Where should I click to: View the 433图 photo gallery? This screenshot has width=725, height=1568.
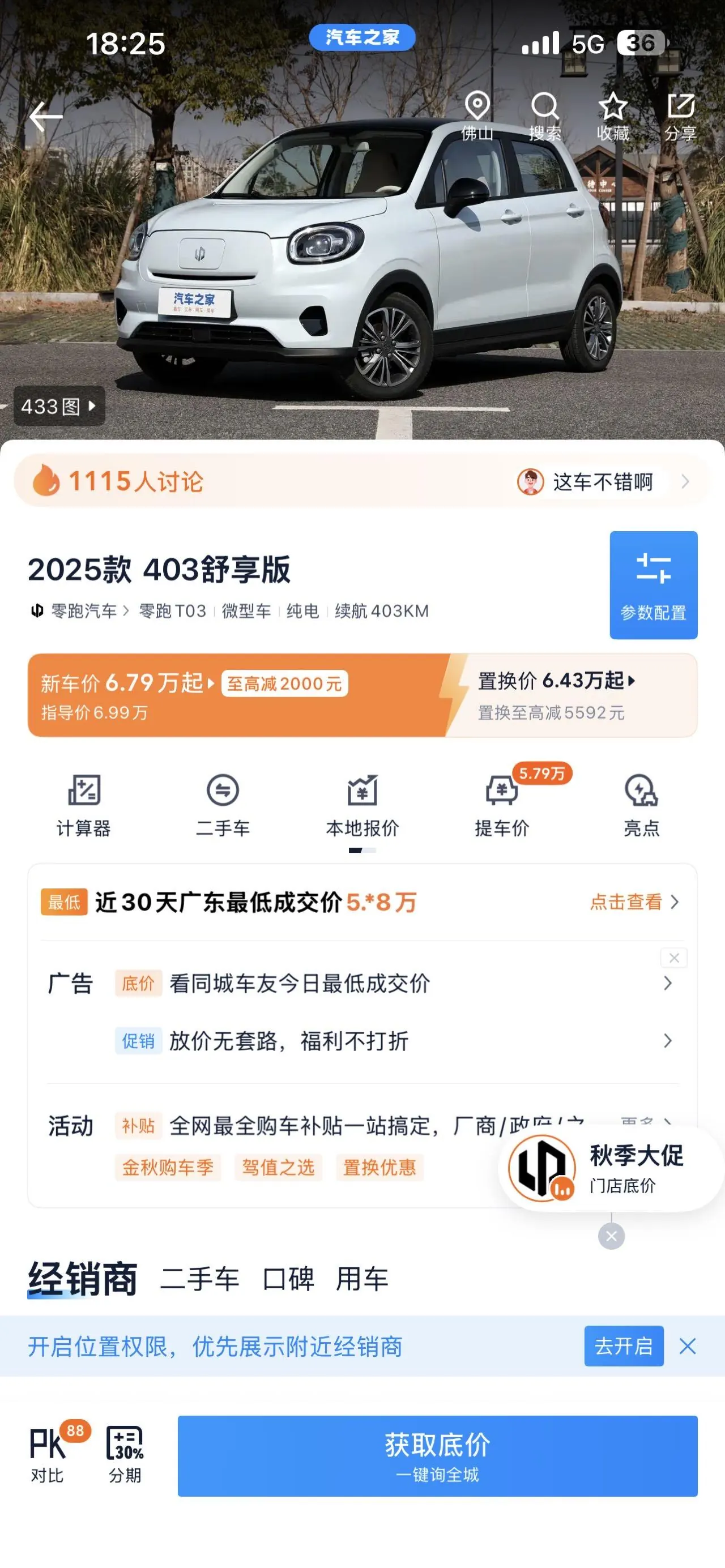click(59, 406)
